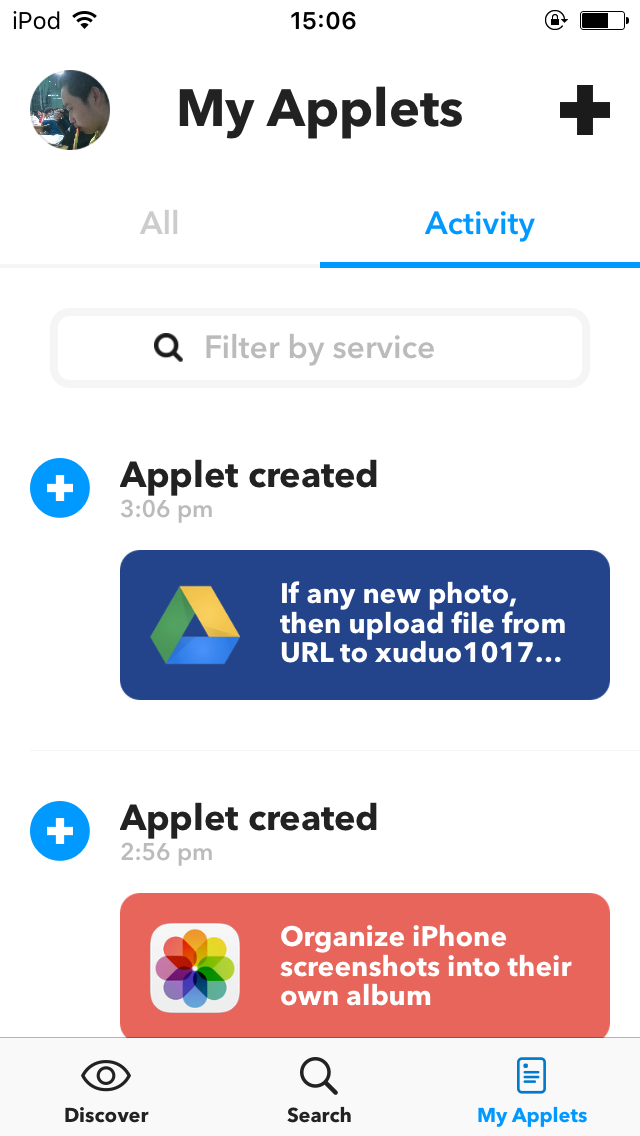The height and width of the screenshot is (1136, 640).
Task: Open the profile avatar picture
Action: click(70, 110)
